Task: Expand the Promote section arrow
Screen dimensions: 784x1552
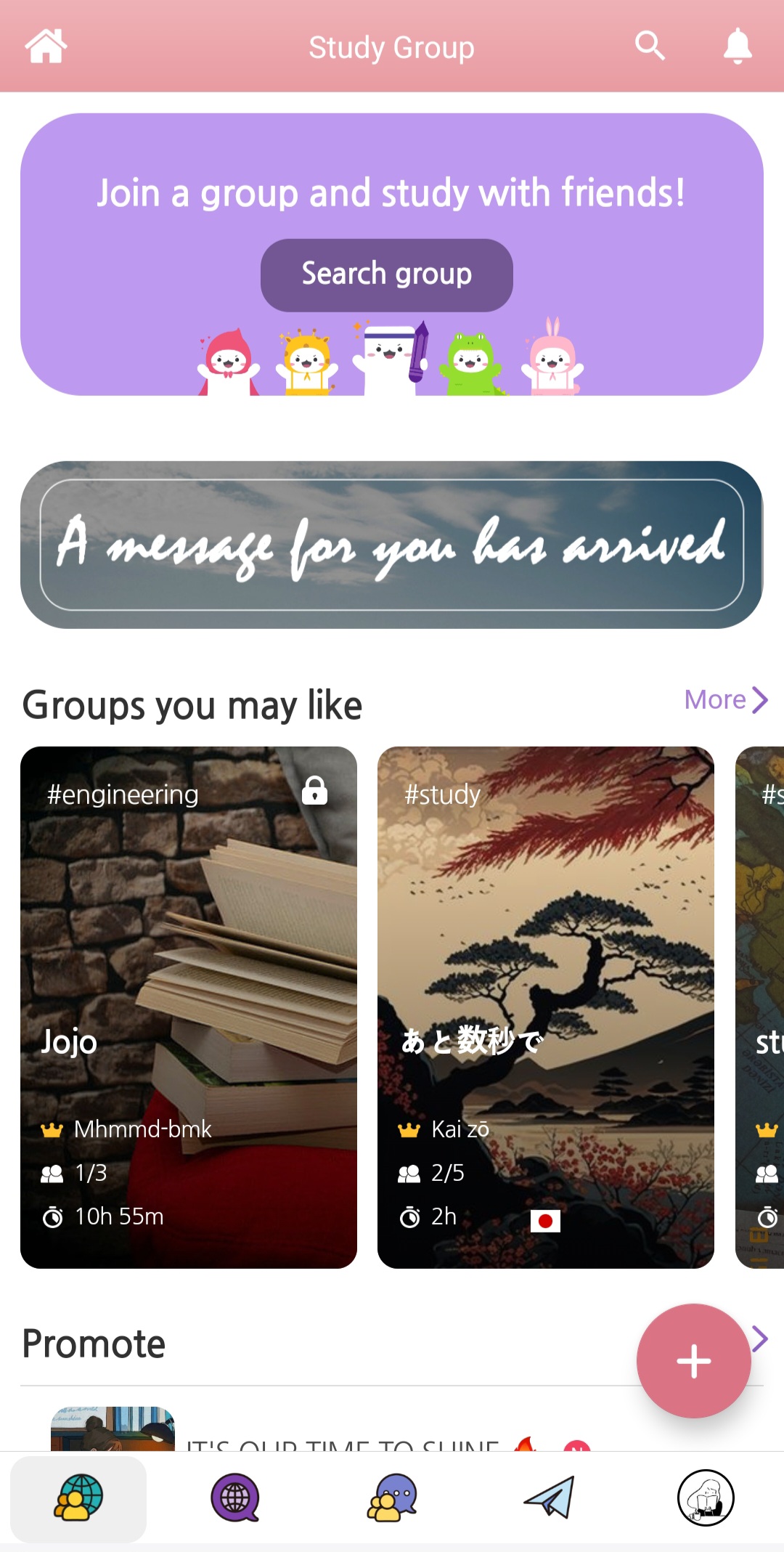Action: (760, 1338)
